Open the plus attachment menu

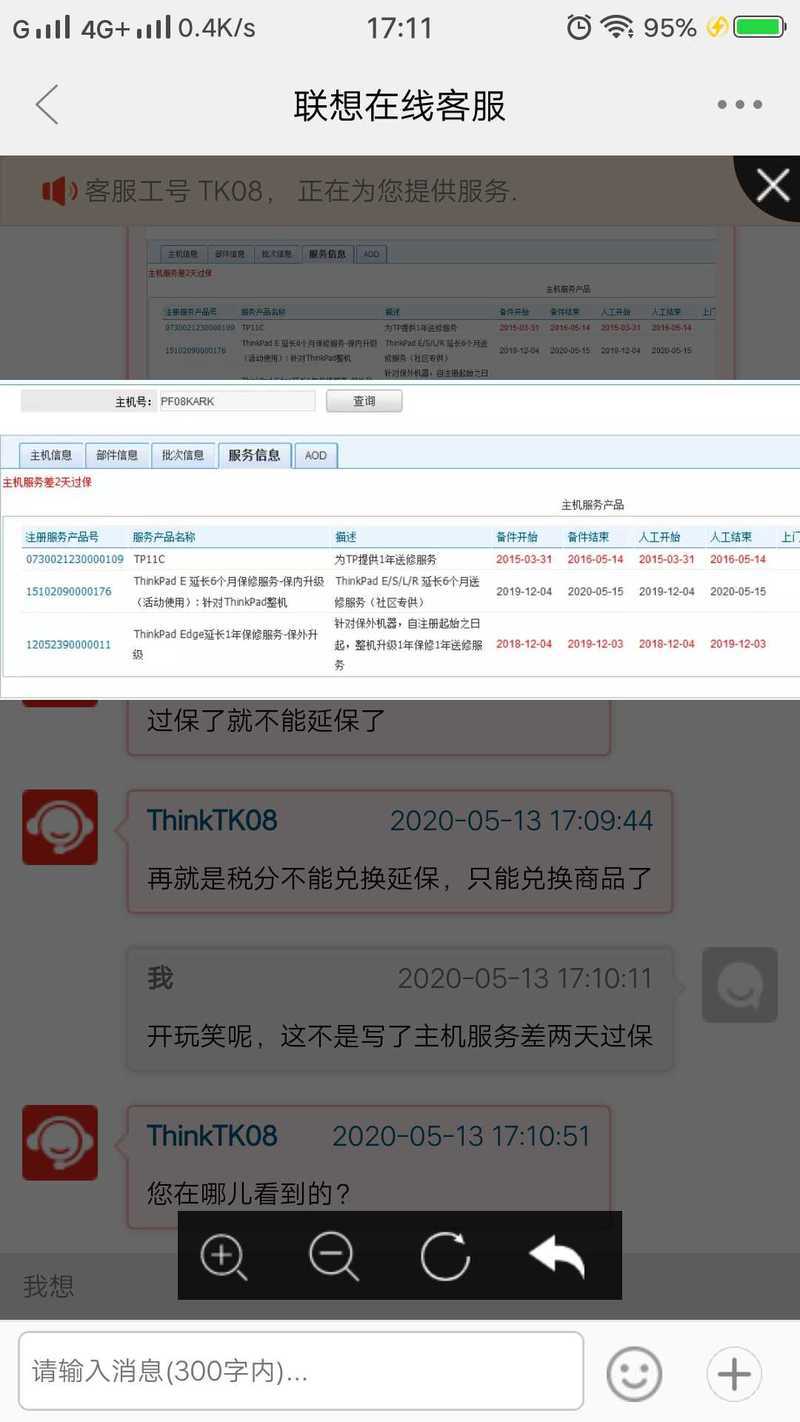pyautogui.click(x=734, y=1373)
